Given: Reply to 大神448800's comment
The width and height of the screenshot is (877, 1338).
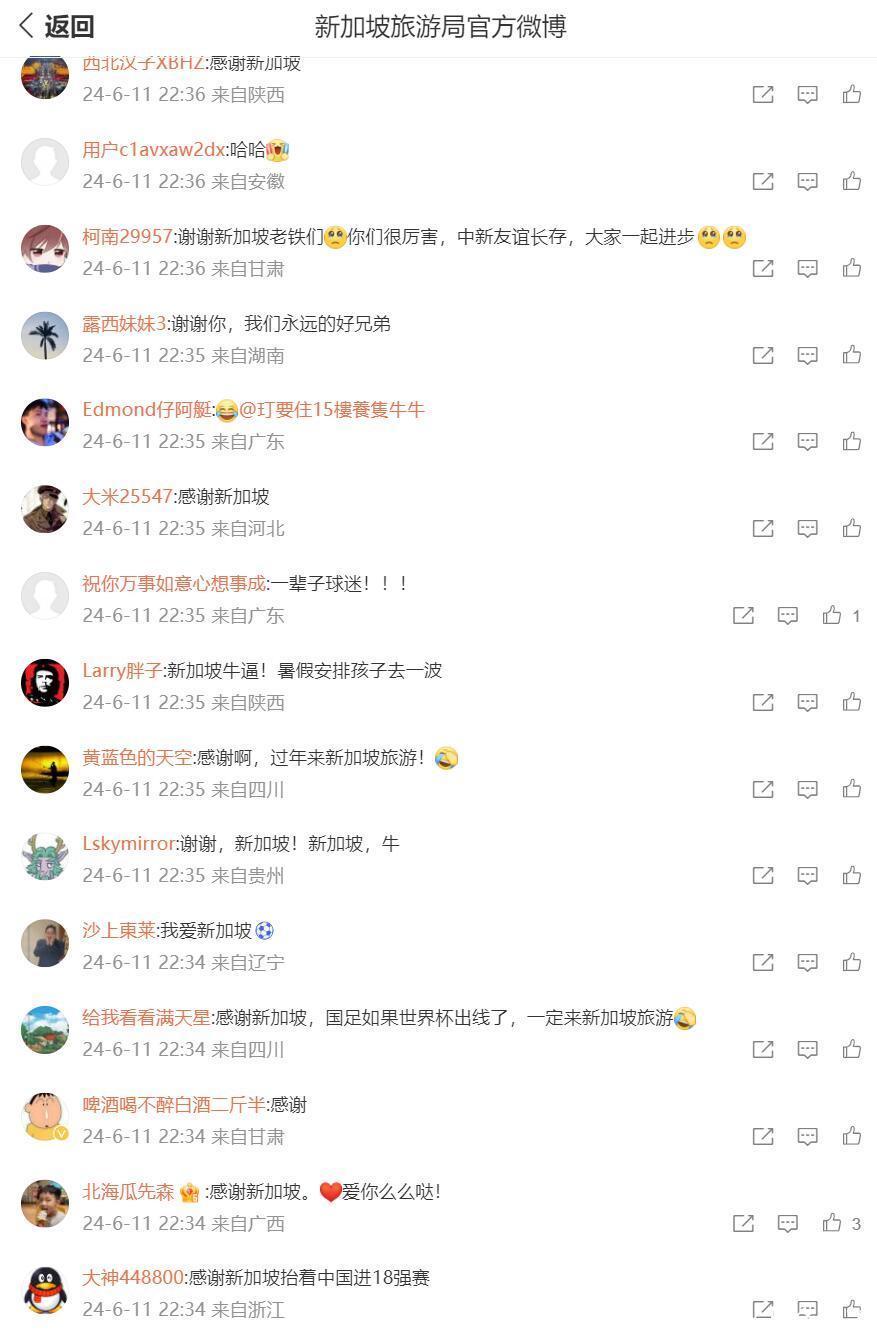Looking at the screenshot, I should tap(807, 1309).
